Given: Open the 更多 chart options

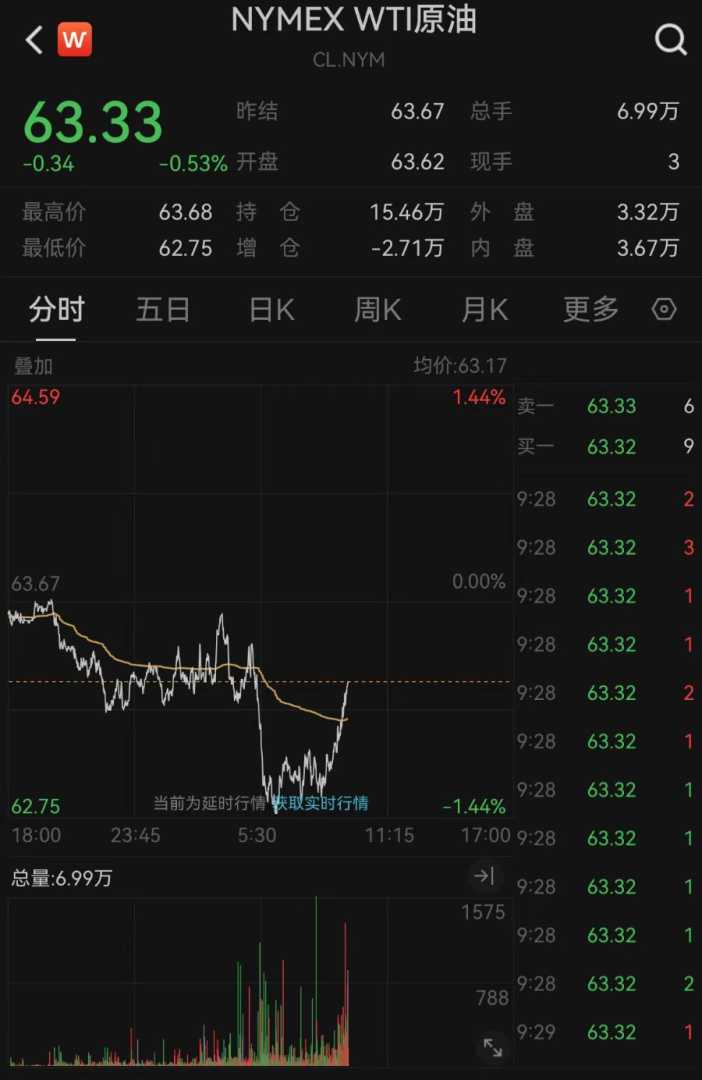Looking at the screenshot, I should [x=591, y=310].
